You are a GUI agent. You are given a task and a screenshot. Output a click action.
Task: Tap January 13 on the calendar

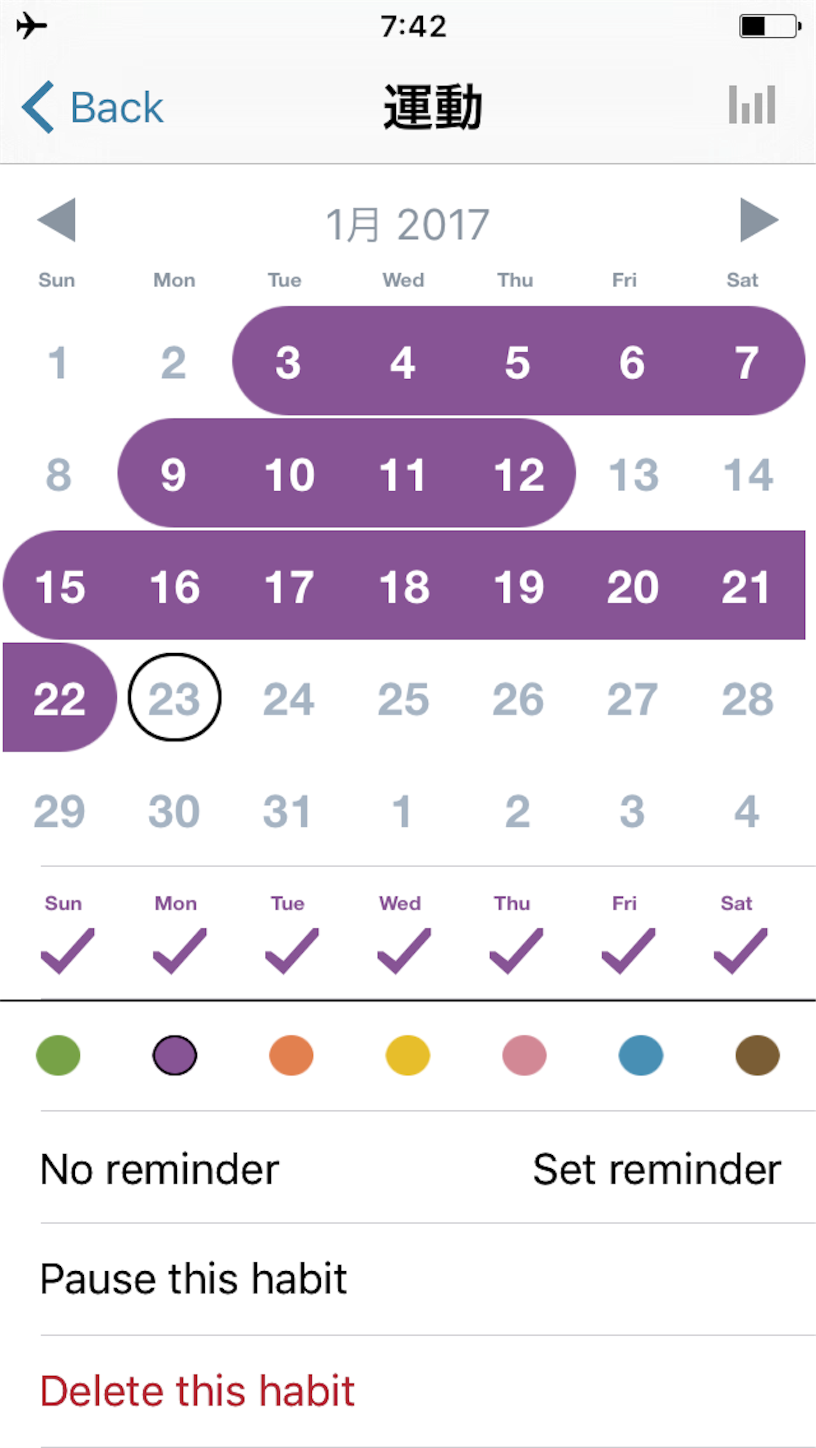click(x=633, y=474)
